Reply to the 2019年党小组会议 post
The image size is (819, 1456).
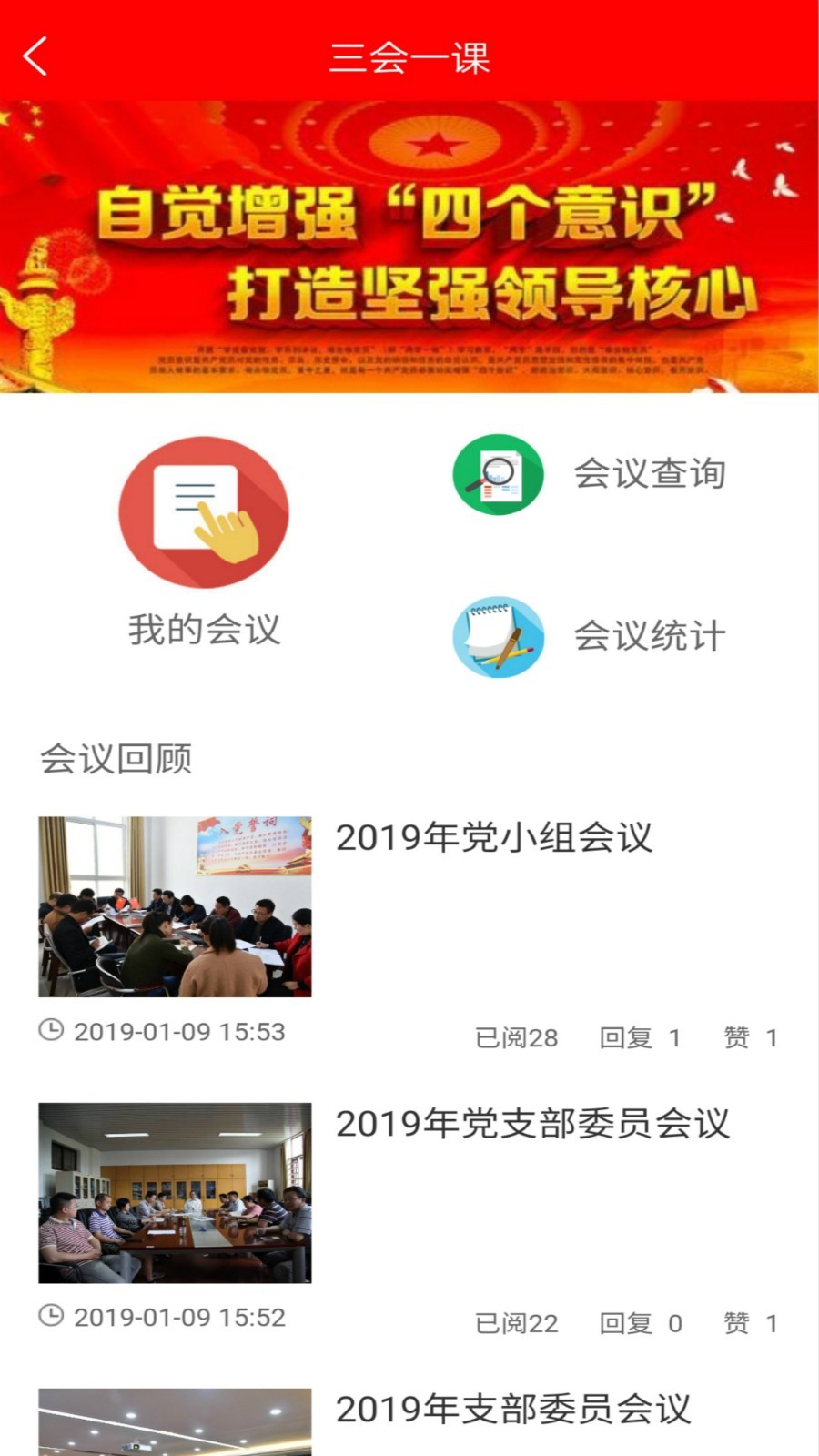click(639, 1037)
